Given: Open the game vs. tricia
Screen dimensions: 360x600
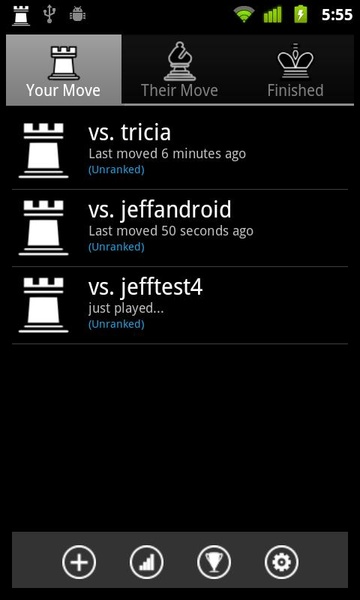Looking at the screenshot, I should pos(180,151).
